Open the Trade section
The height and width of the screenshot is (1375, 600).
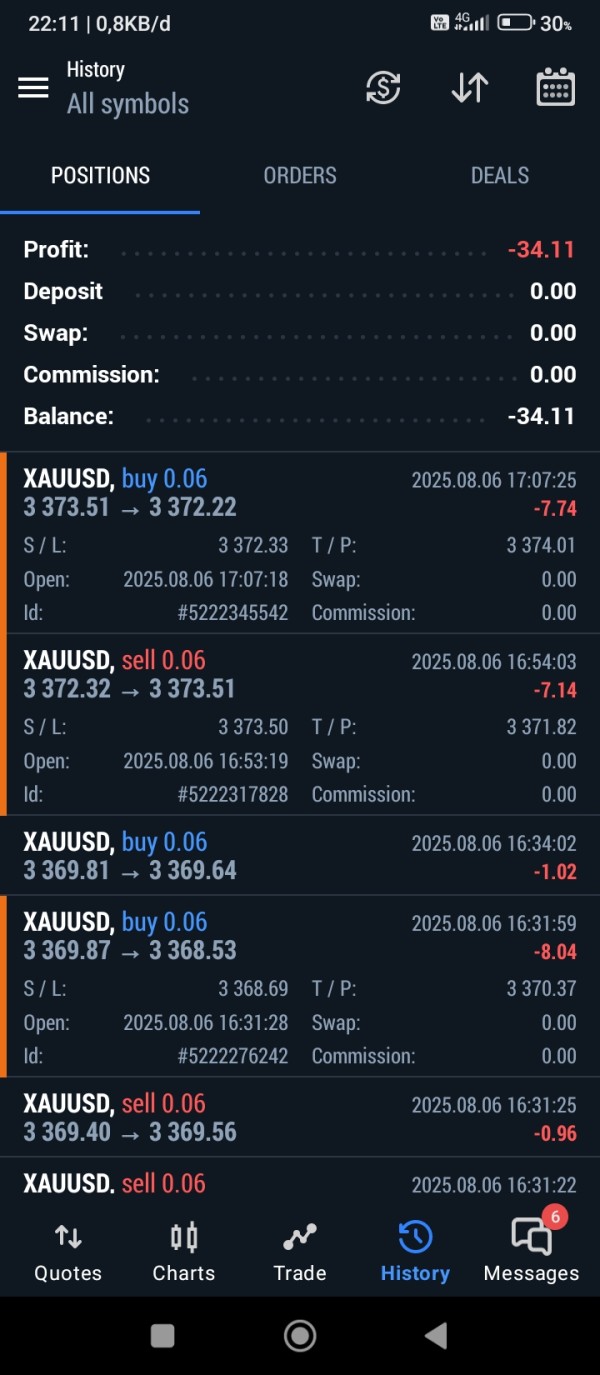[300, 1252]
